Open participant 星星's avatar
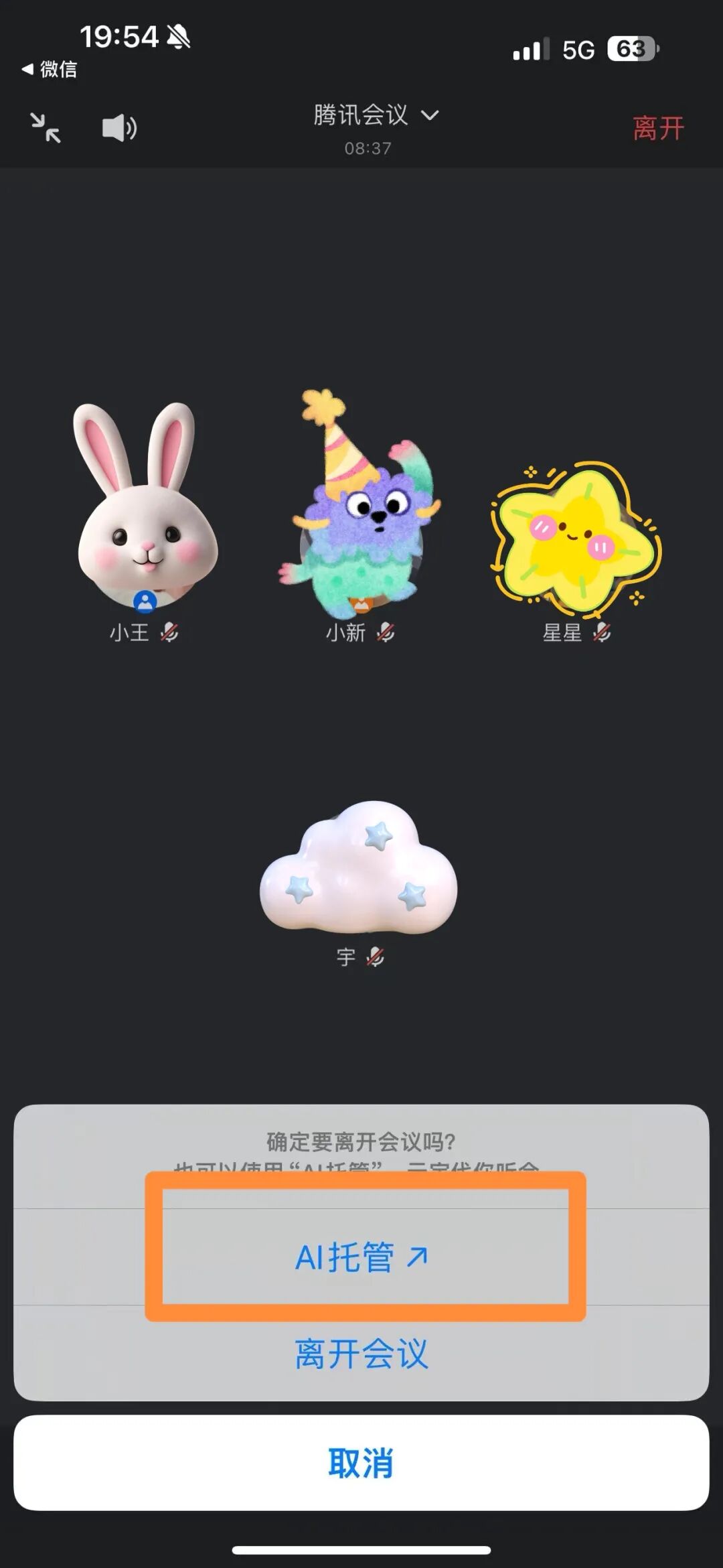This screenshot has width=723, height=1568. pos(576,536)
